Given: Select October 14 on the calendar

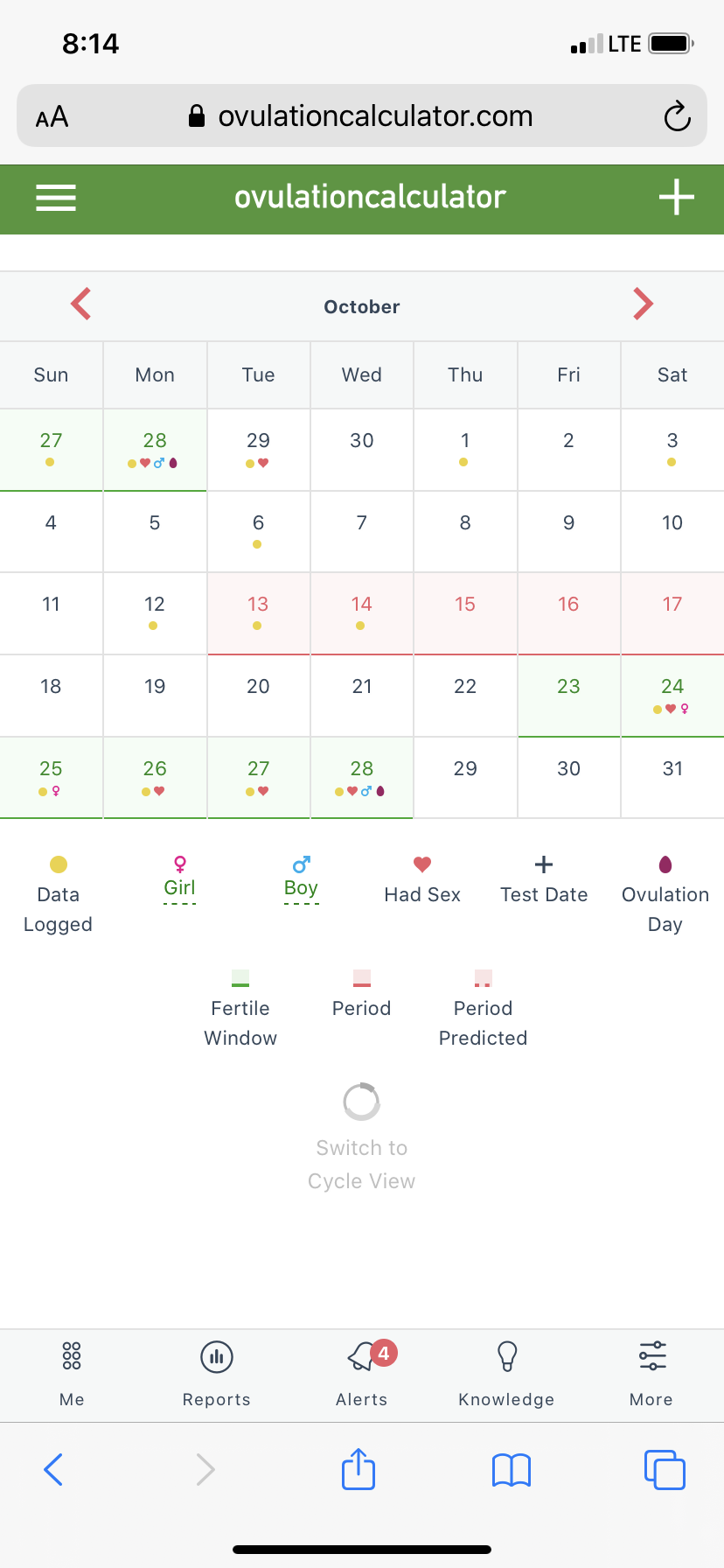Looking at the screenshot, I should click(x=362, y=613).
